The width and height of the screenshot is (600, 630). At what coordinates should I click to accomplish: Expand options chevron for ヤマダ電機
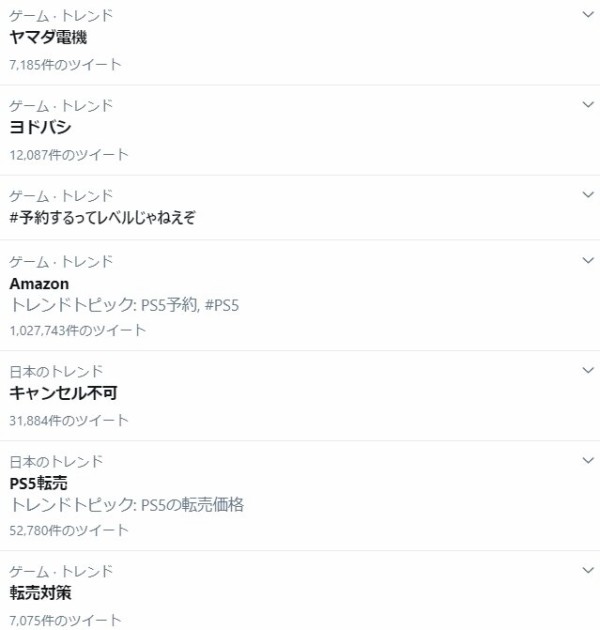pyautogui.click(x=587, y=15)
